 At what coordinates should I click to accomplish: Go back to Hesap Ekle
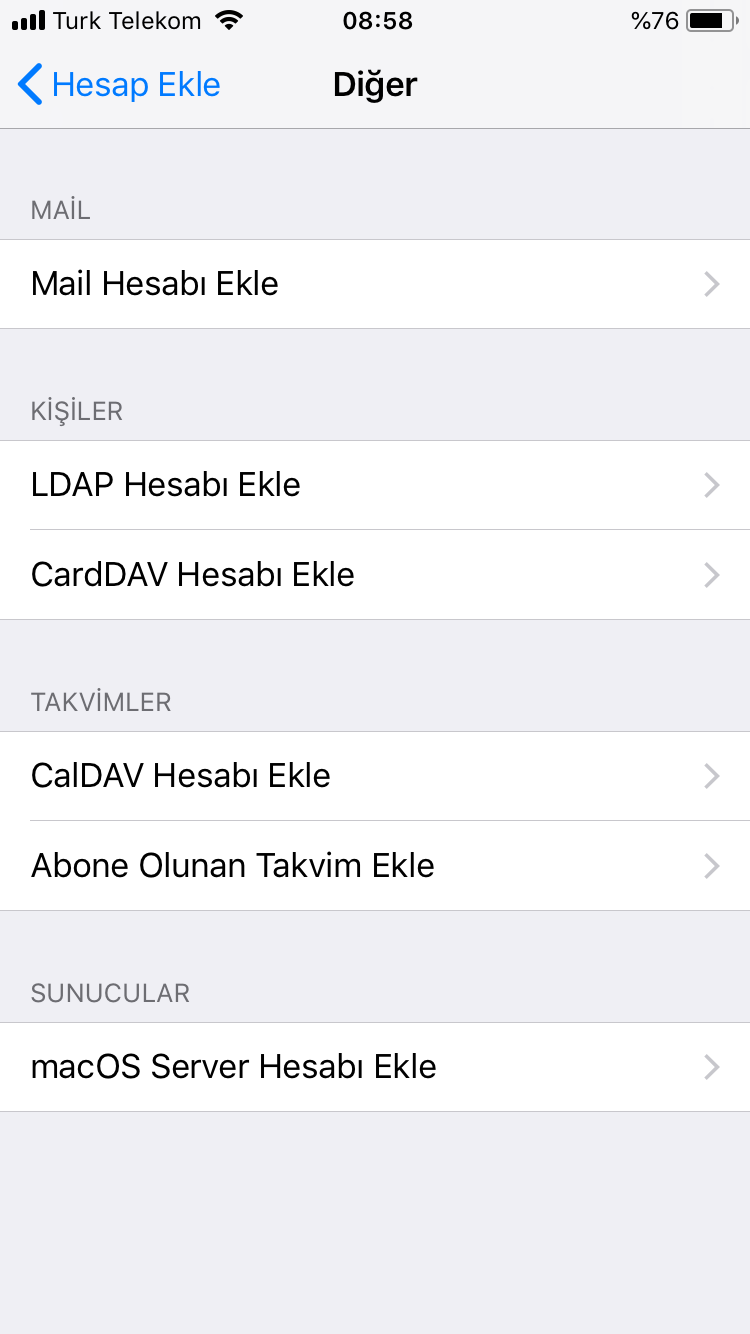tap(120, 85)
